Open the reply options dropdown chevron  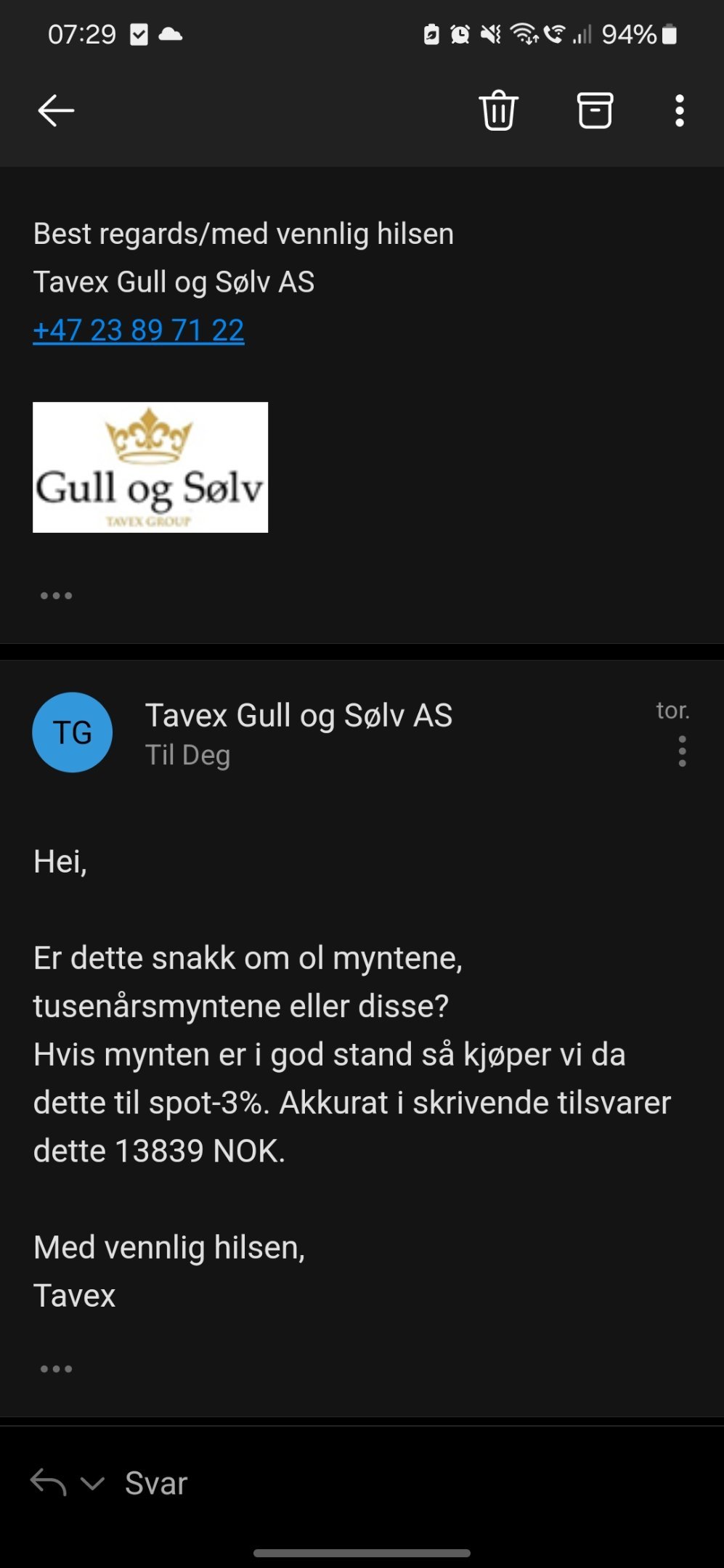(x=92, y=1483)
